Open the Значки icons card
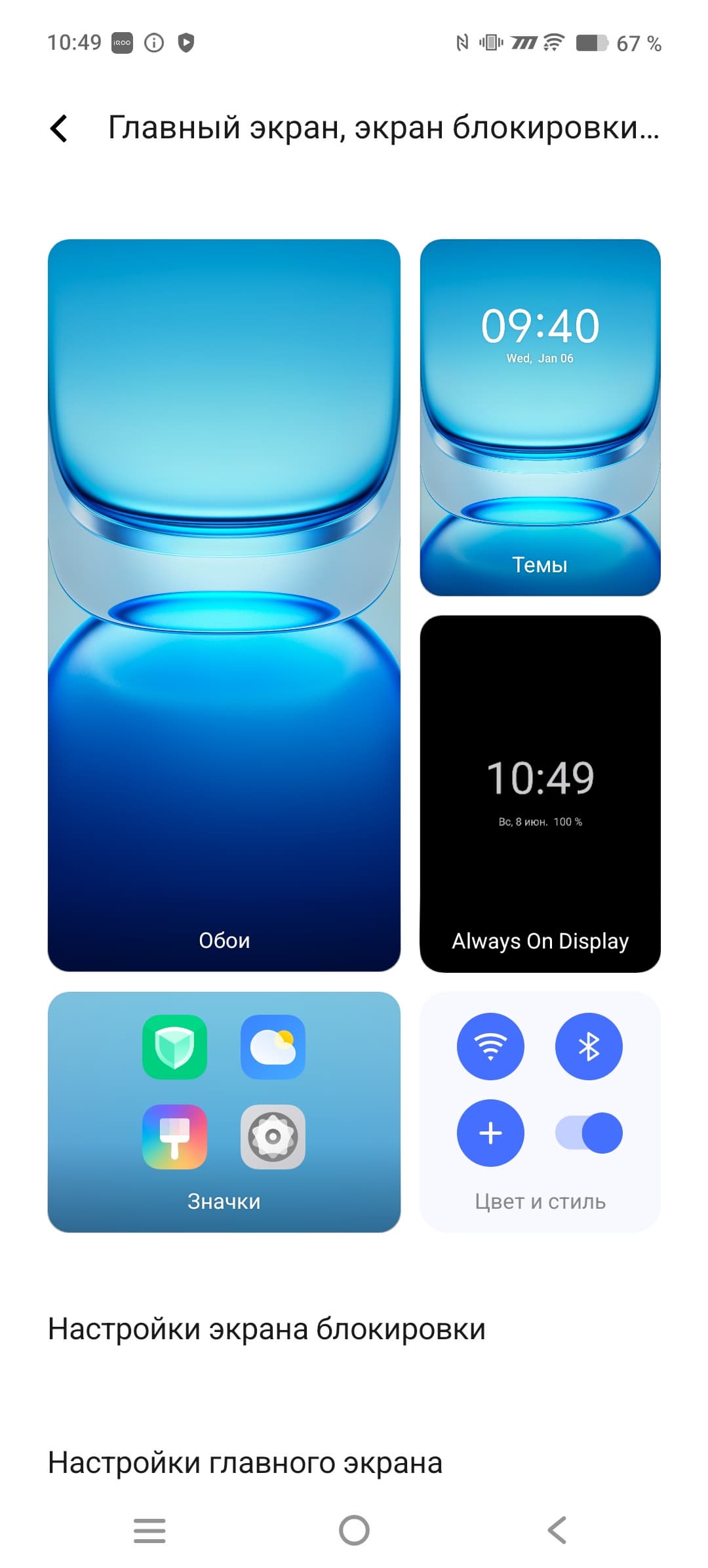The width and height of the screenshot is (708, 1568). pyautogui.click(x=224, y=1111)
